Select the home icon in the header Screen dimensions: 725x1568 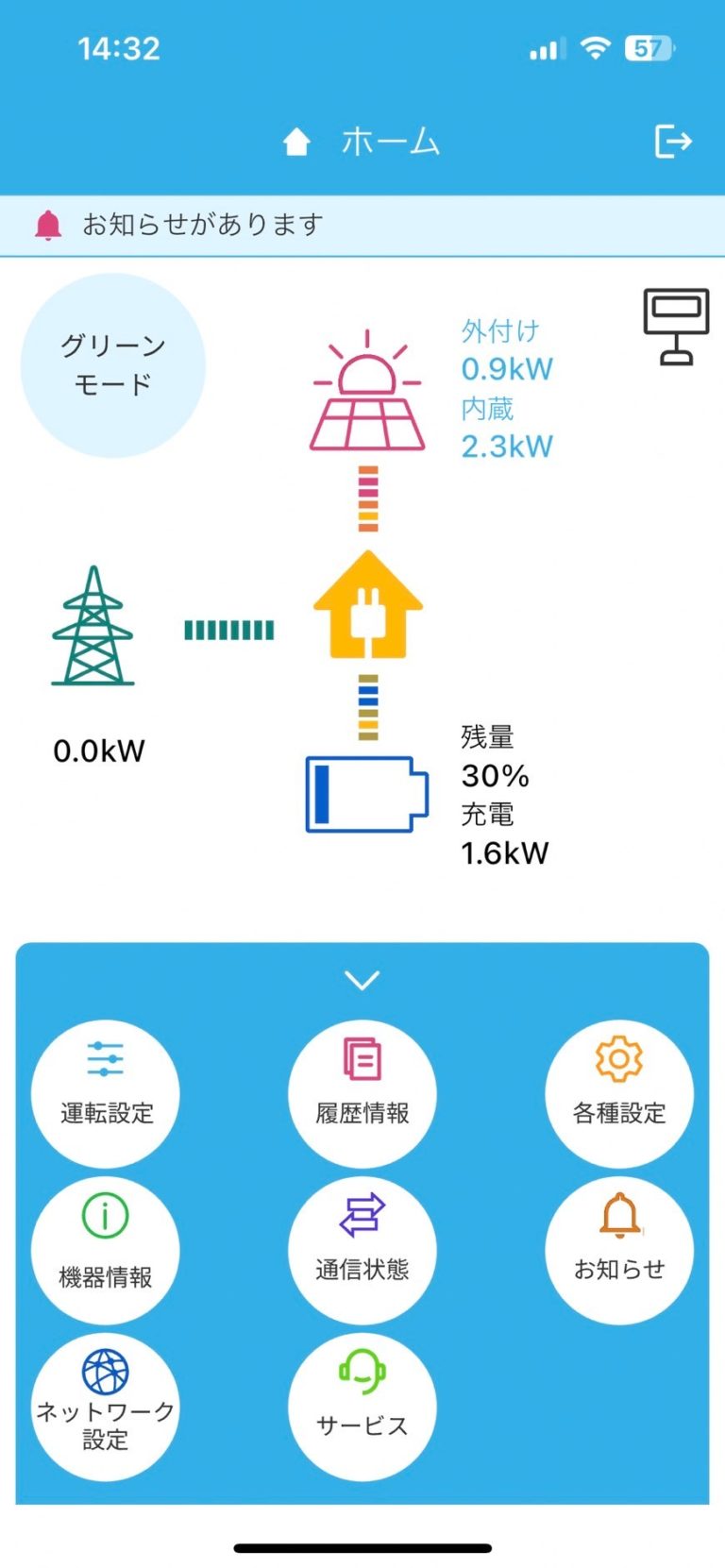297,140
